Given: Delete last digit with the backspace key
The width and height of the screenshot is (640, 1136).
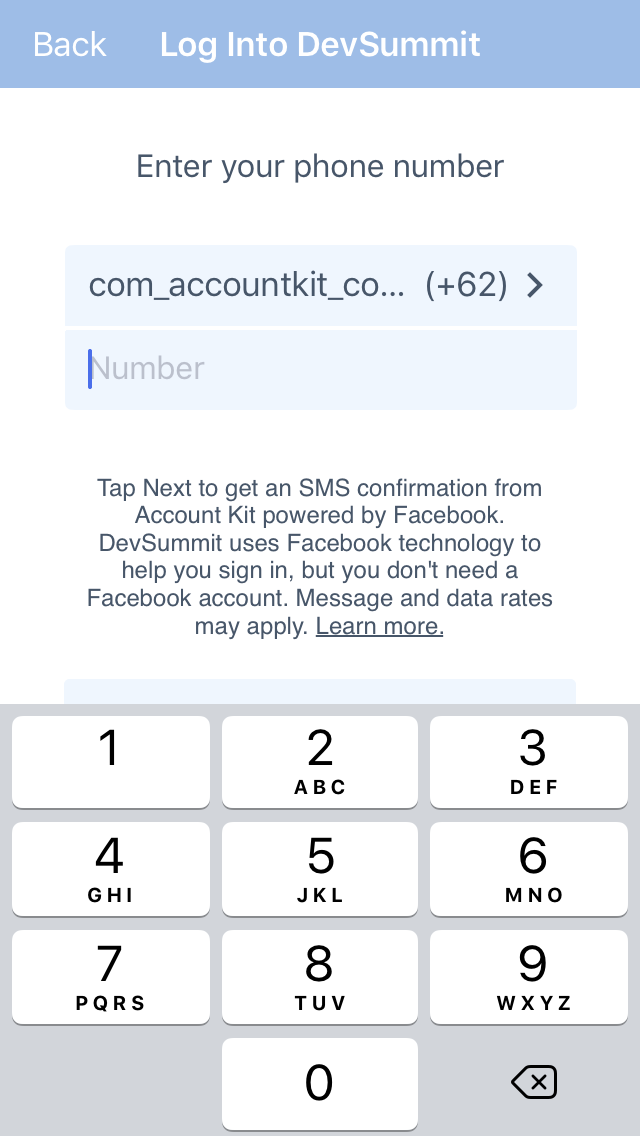Looking at the screenshot, I should [533, 1082].
